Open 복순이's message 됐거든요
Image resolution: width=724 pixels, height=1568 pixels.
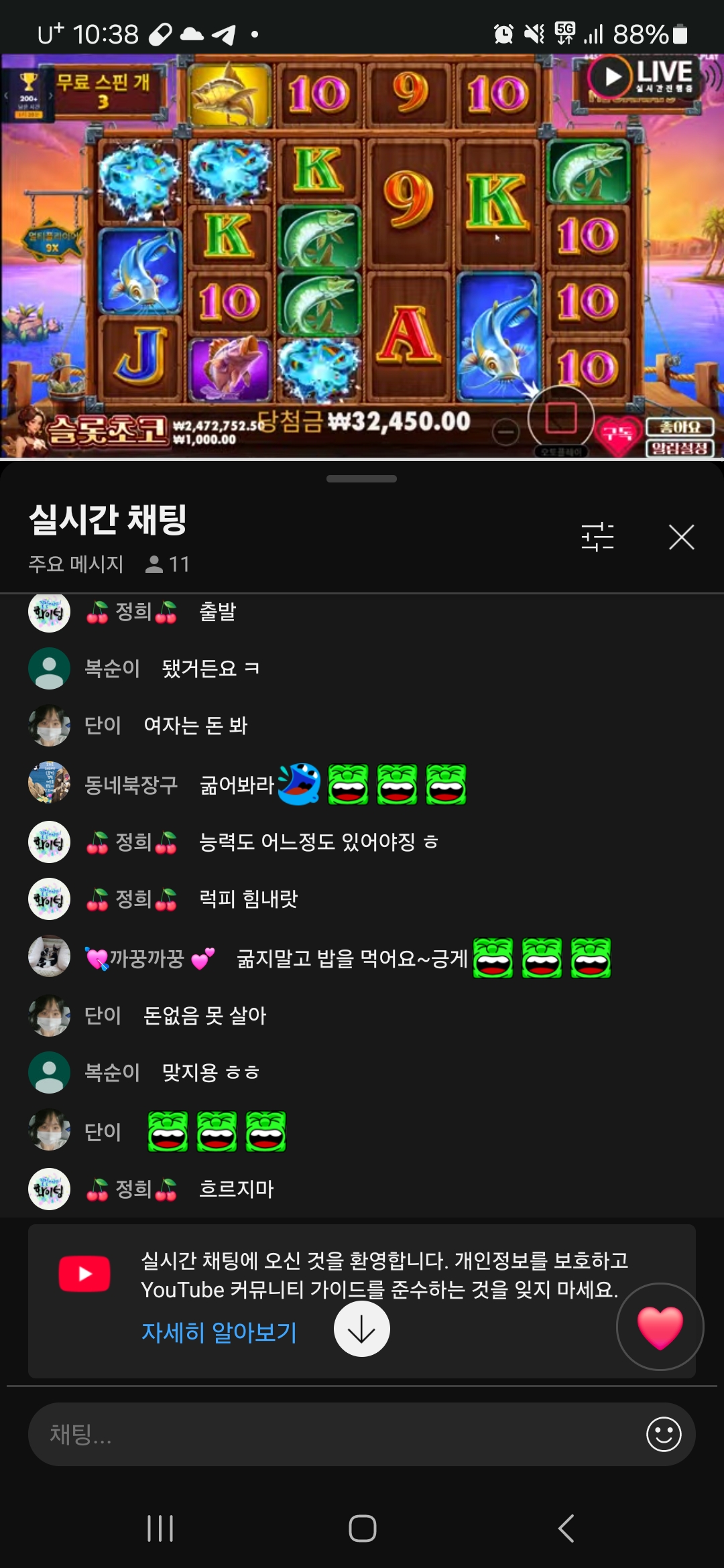(210, 668)
